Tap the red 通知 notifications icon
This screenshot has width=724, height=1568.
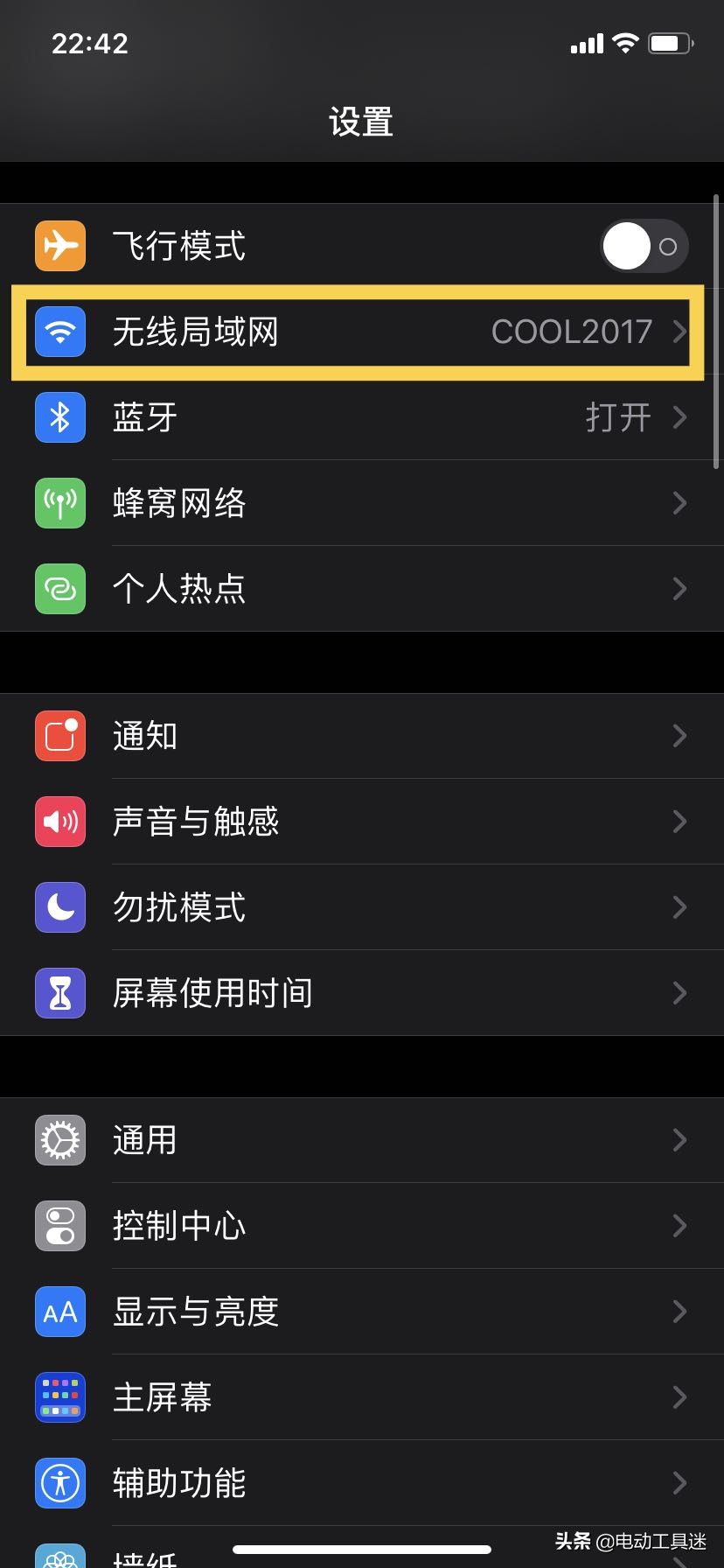59,736
